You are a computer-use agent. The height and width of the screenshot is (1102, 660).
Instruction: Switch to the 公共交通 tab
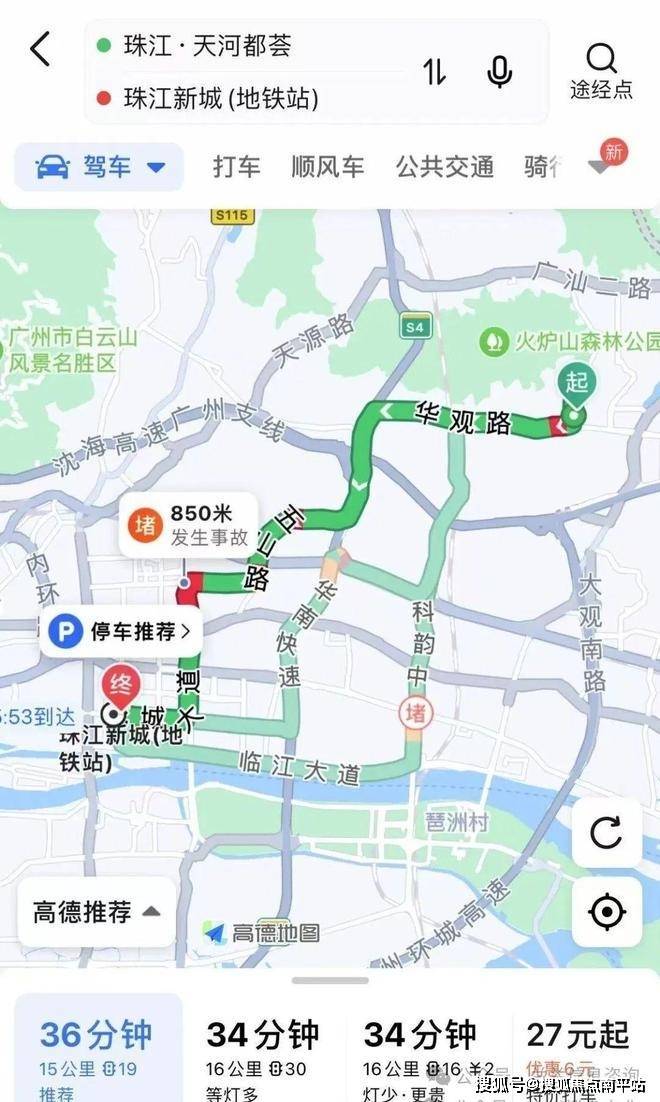(x=444, y=167)
